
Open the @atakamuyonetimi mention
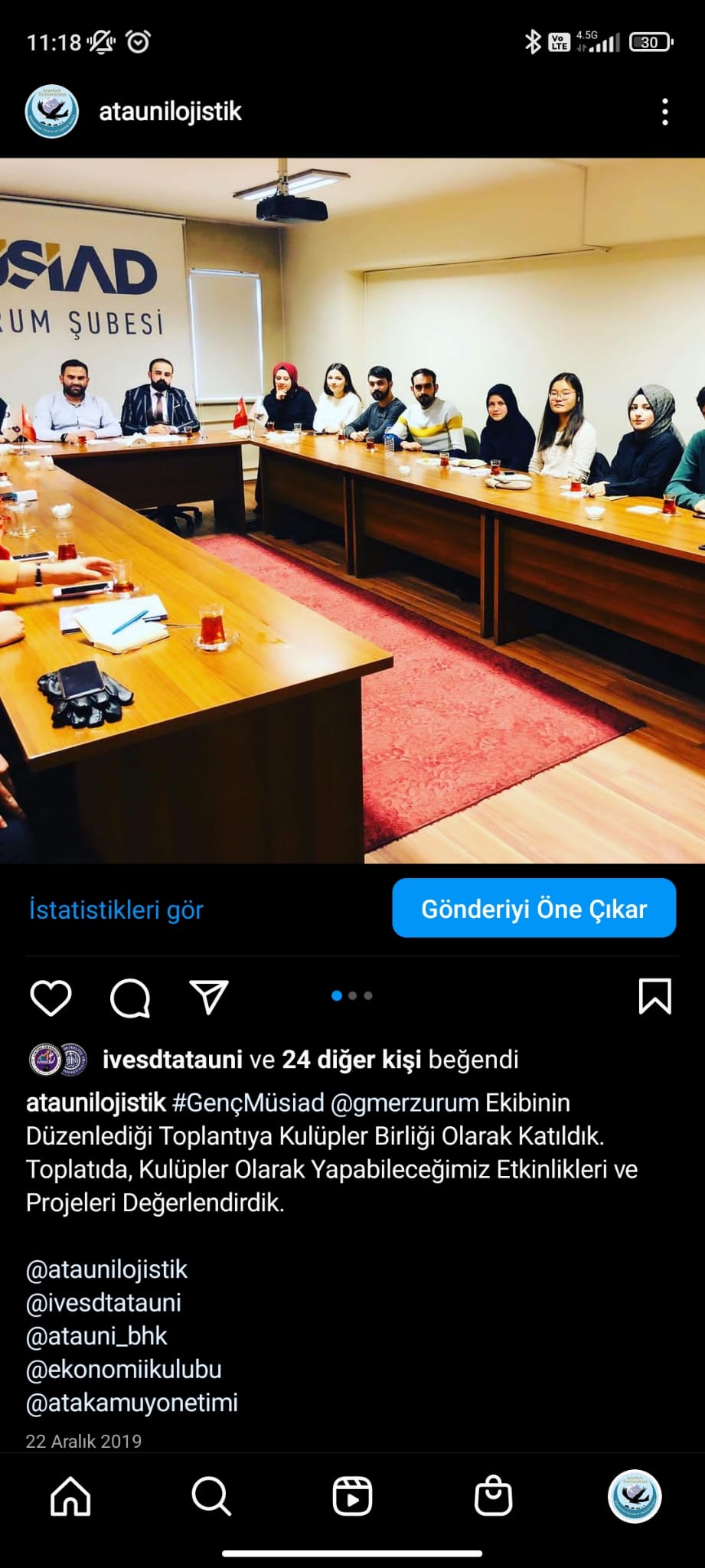pos(132,1403)
